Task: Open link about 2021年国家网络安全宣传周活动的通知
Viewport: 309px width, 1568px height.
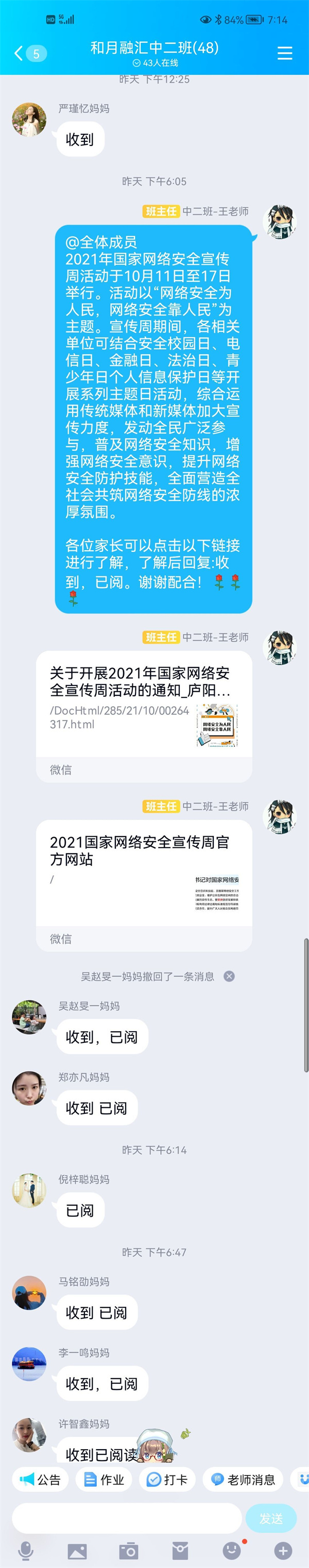Action: (144, 705)
